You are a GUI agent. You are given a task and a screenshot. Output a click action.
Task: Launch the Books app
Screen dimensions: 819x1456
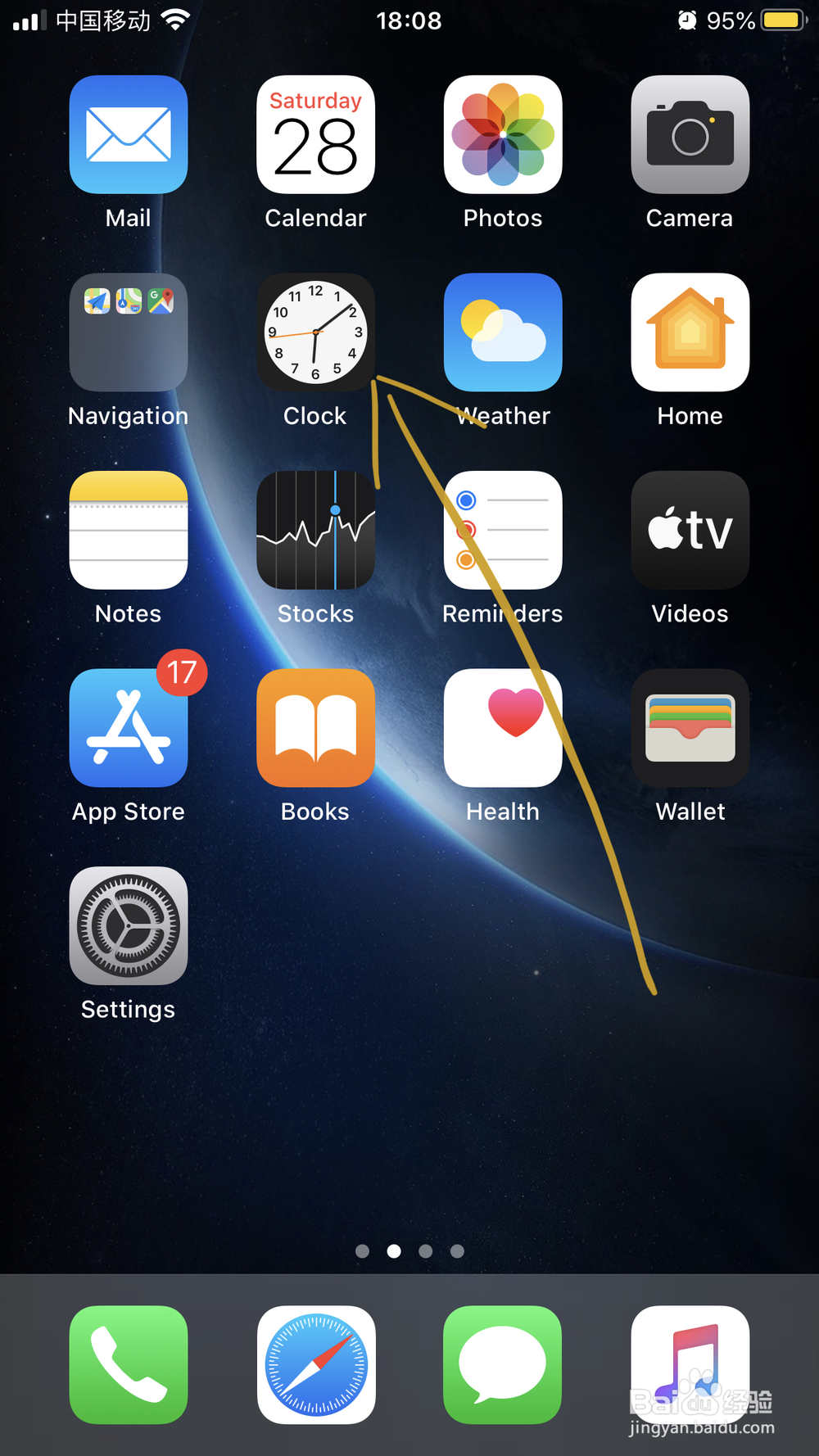pyautogui.click(x=315, y=728)
